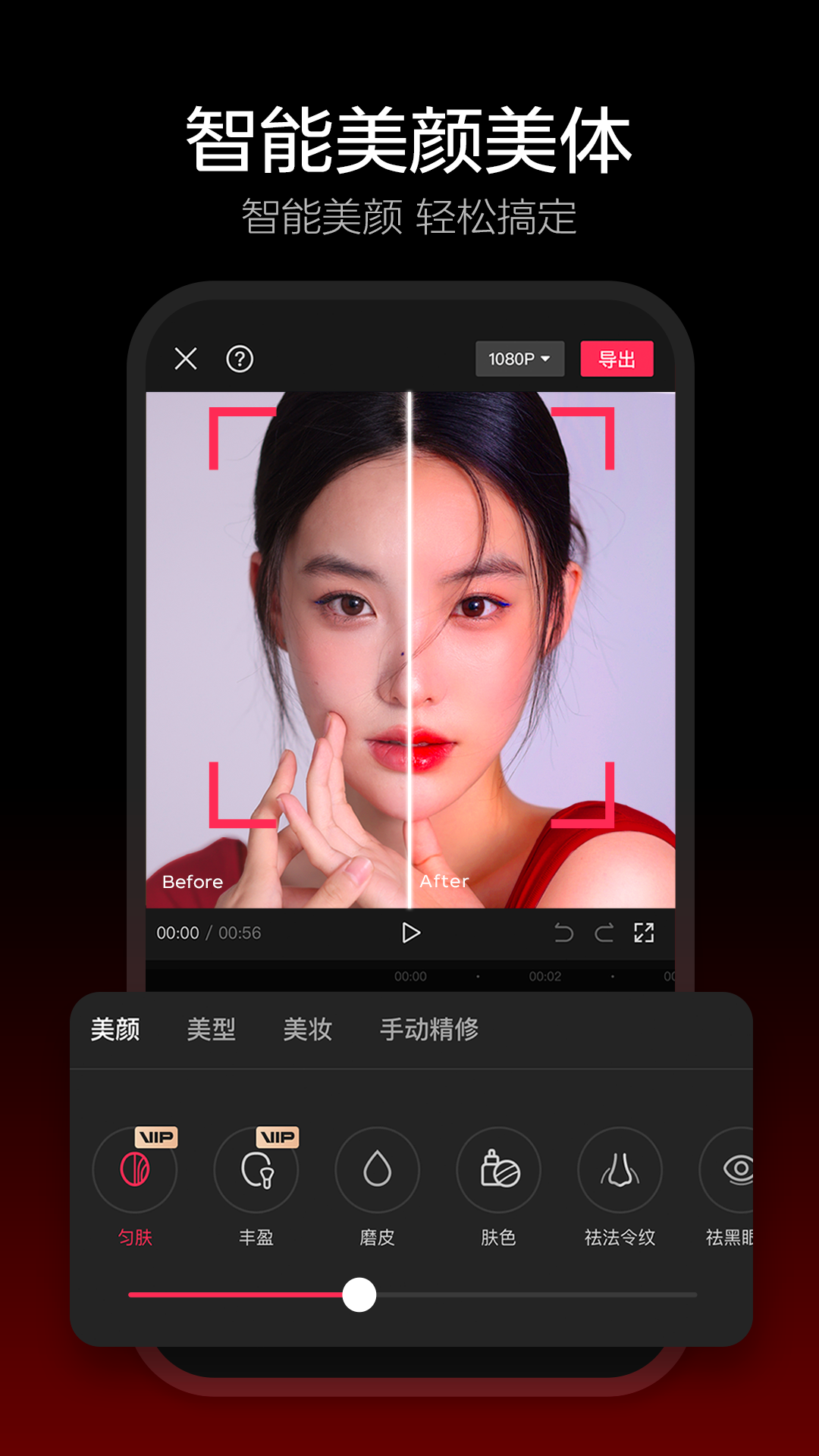Undo the last edit

(x=563, y=934)
